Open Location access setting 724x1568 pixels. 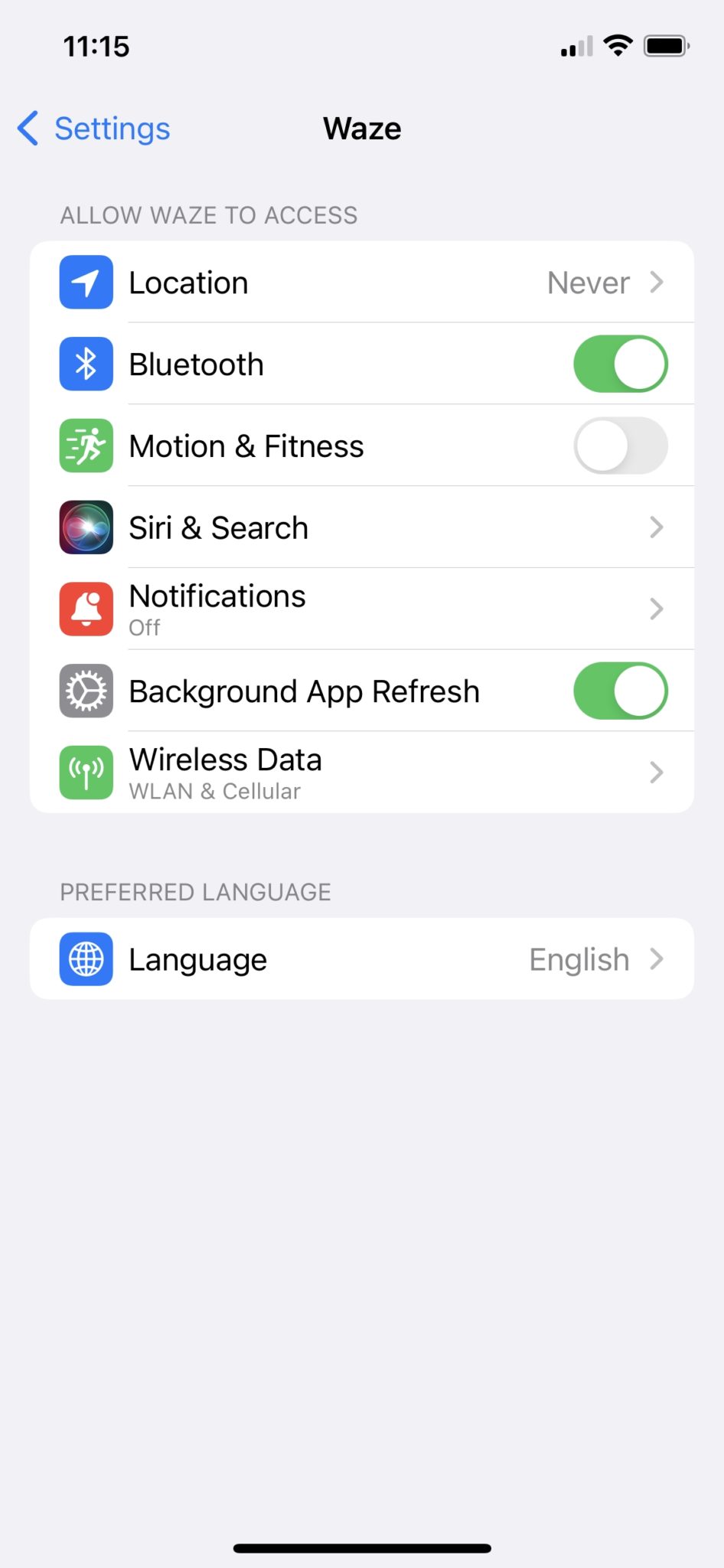(x=362, y=283)
